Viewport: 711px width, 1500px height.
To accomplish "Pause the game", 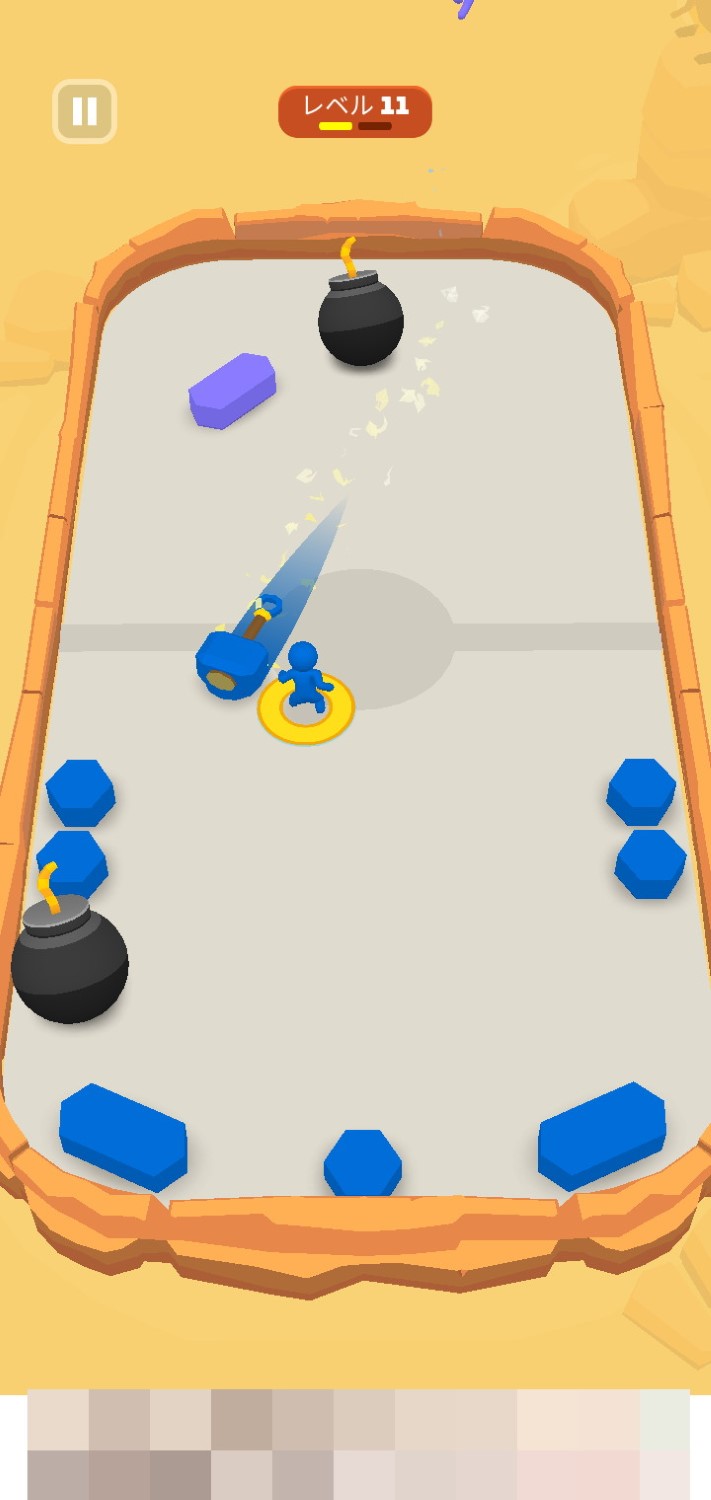I will [85, 111].
